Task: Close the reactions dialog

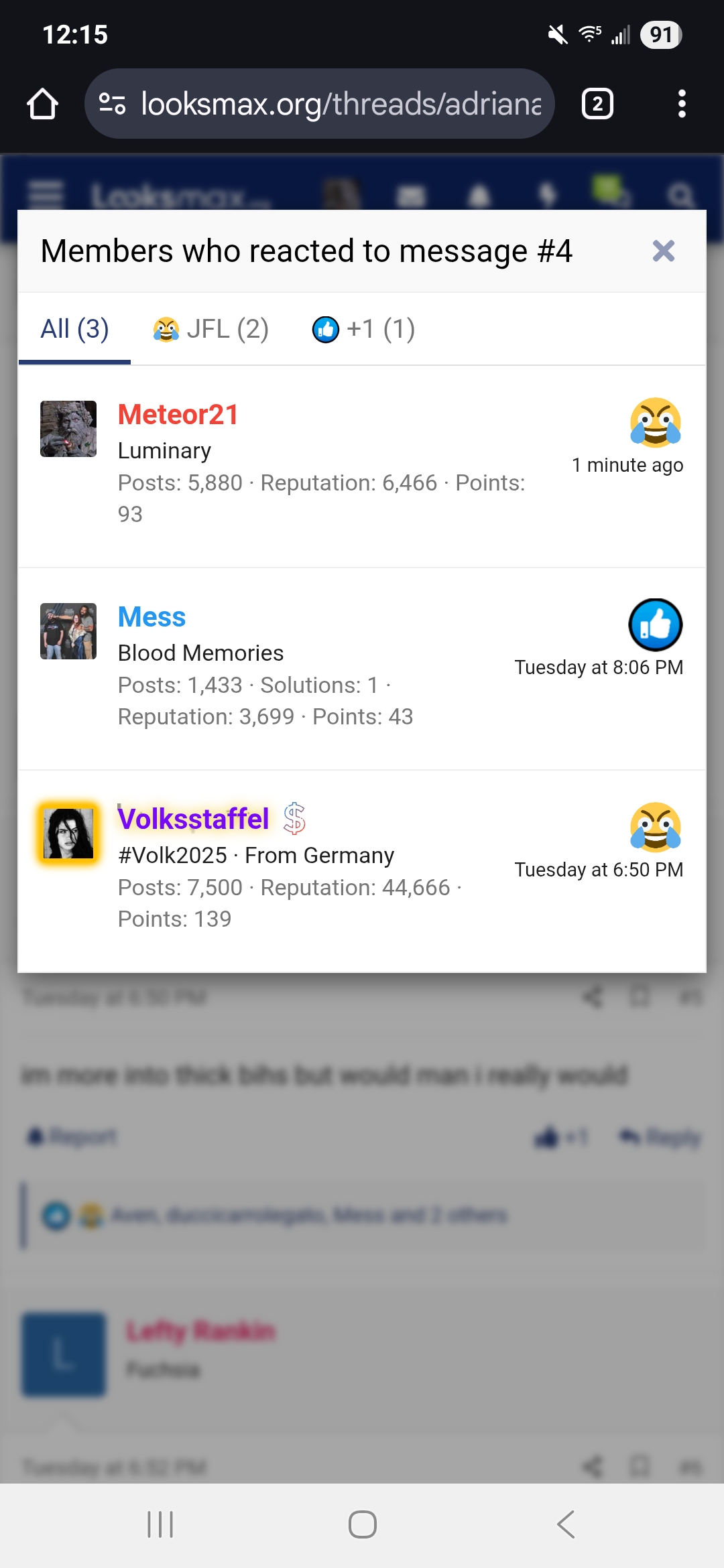Action: click(x=663, y=251)
